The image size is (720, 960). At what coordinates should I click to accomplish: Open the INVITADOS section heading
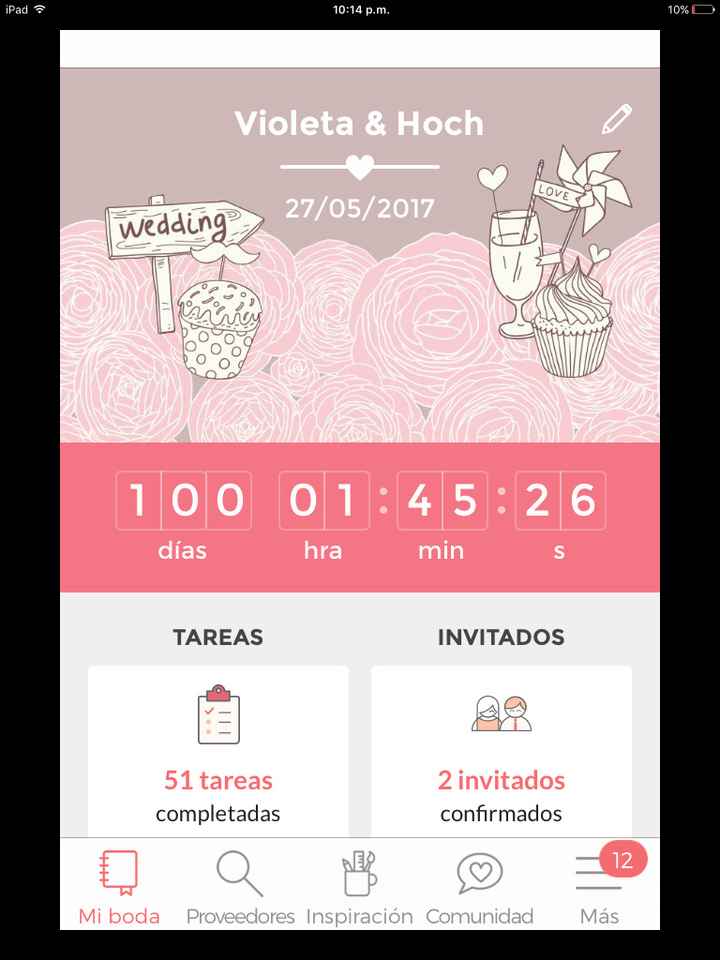point(500,637)
